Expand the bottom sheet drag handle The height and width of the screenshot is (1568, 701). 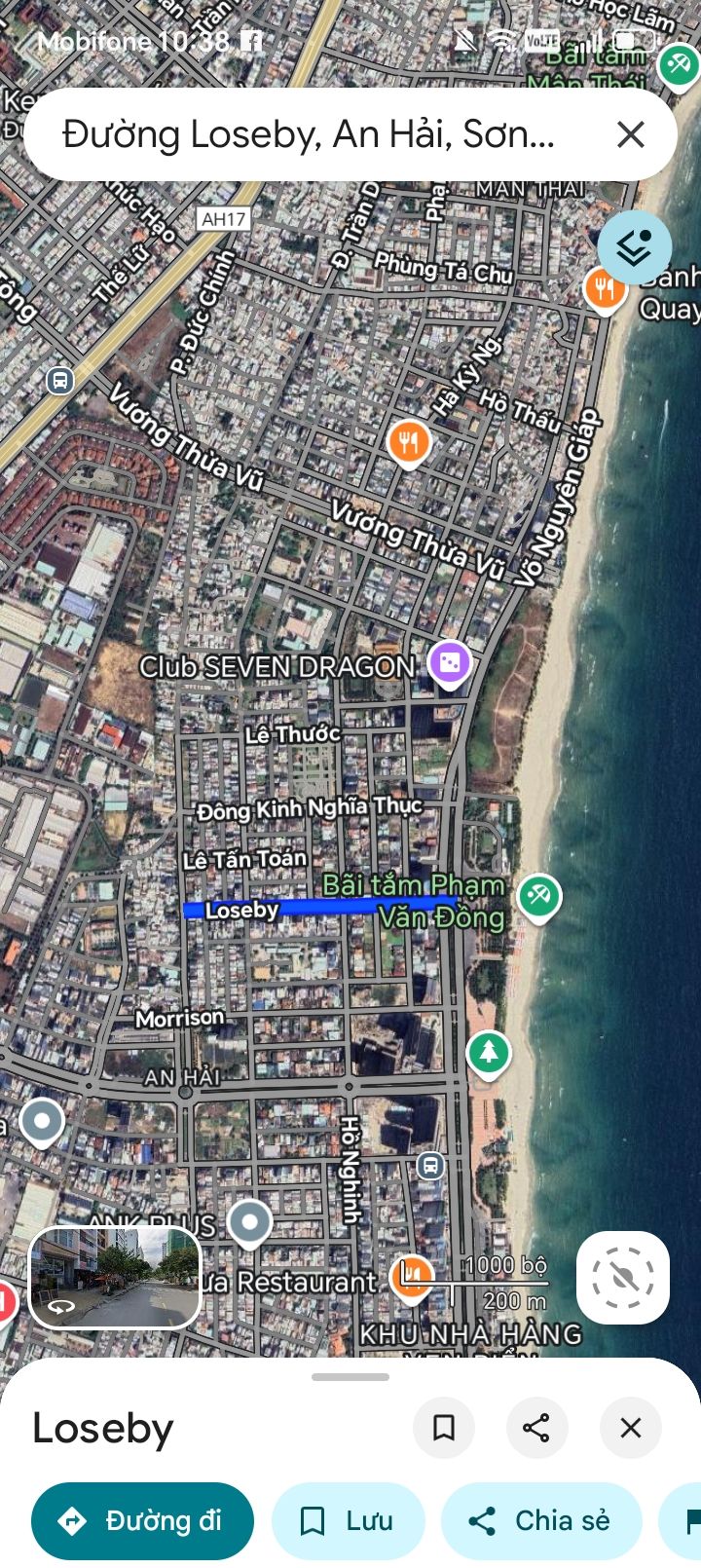[x=350, y=1377]
